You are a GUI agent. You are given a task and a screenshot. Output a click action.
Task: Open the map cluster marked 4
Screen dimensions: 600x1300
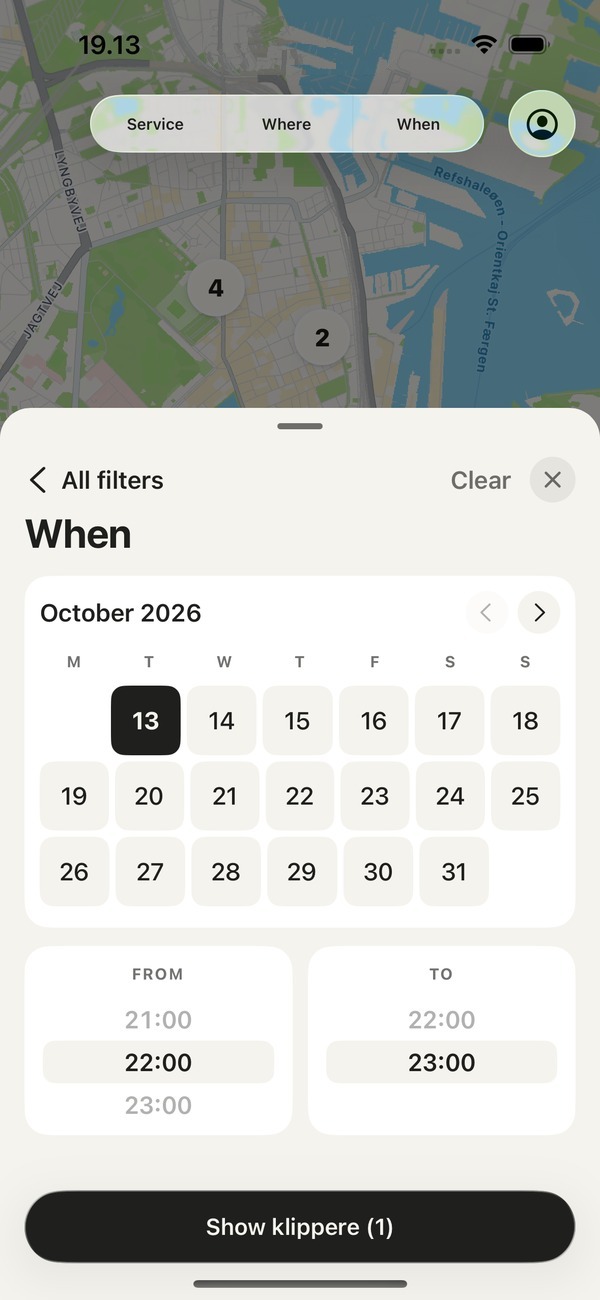216,288
